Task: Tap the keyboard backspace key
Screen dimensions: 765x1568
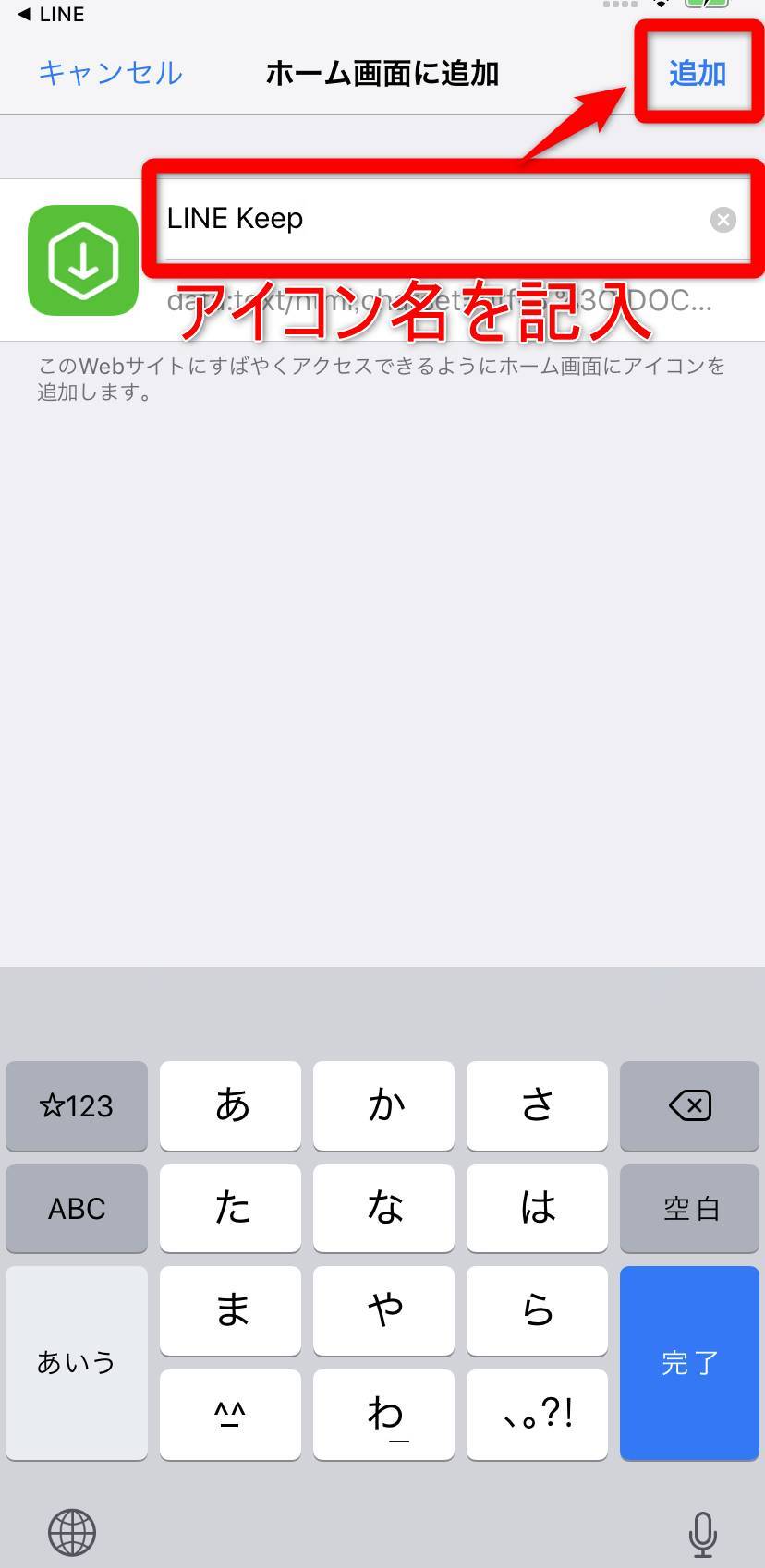Action: pyautogui.click(x=689, y=1105)
